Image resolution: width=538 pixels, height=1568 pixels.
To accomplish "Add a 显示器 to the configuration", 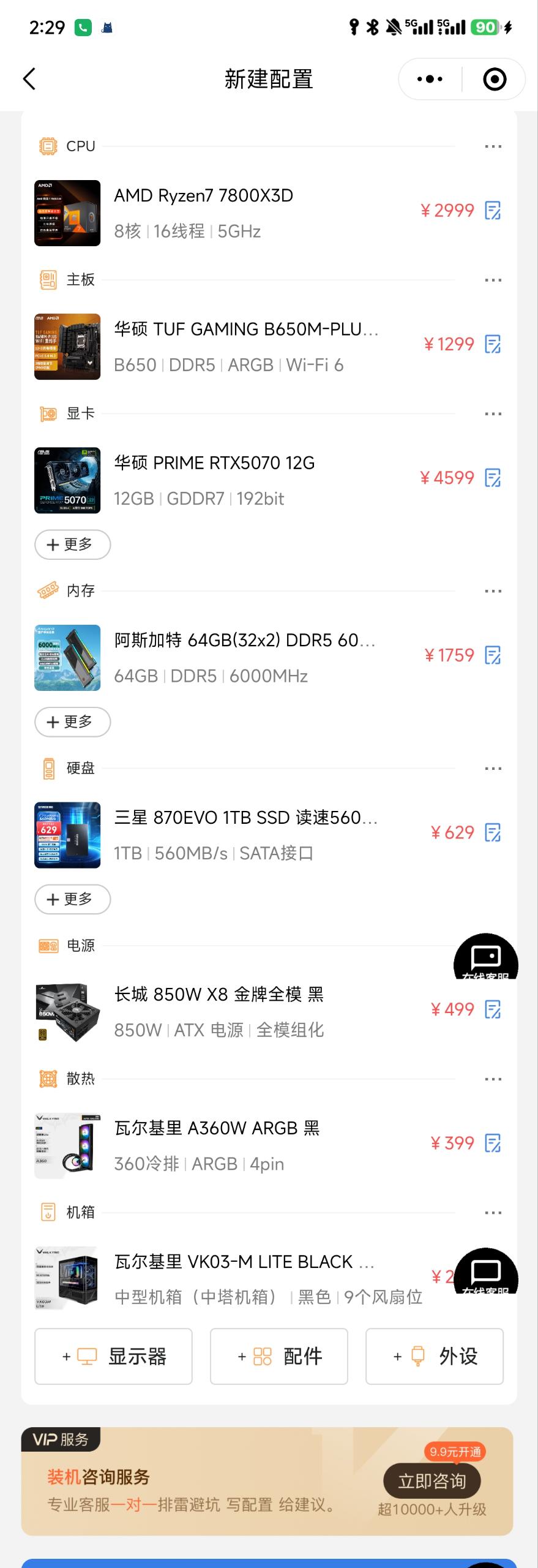I will 113,1356.
